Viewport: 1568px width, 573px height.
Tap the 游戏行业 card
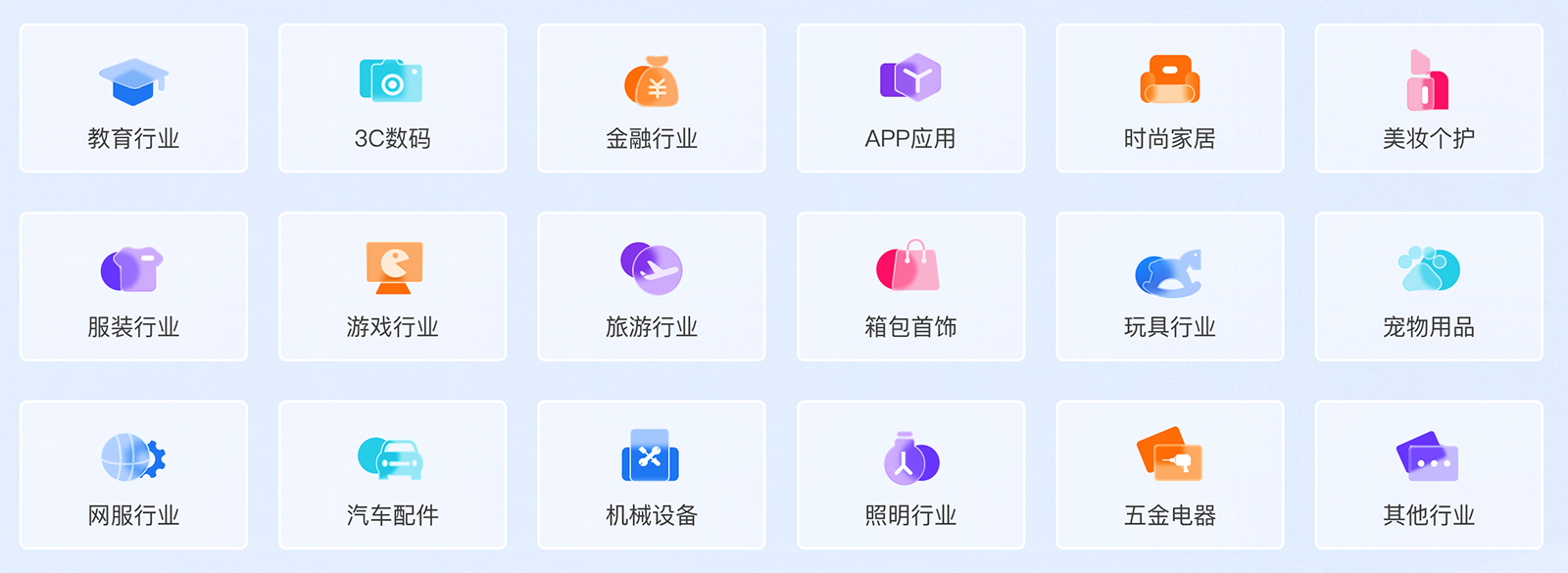pos(392,287)
